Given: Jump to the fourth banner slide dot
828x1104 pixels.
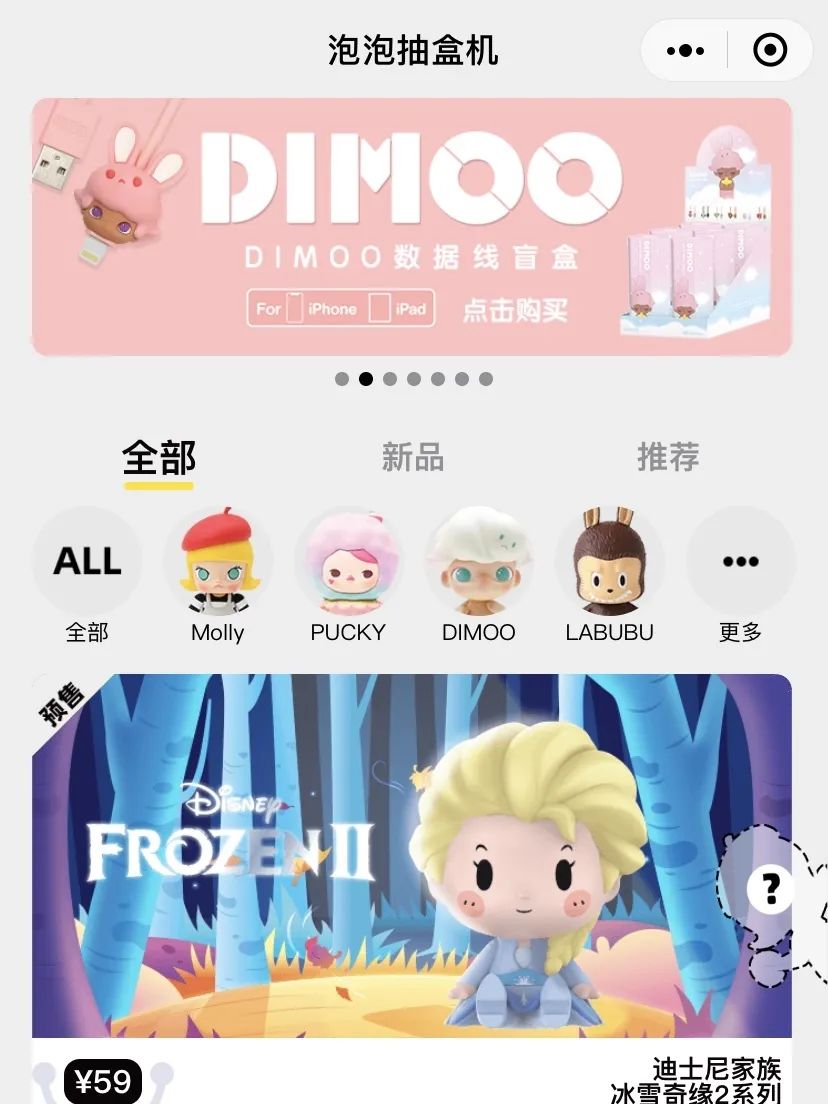Looking at the screenshot, I should [x=414, y=379].
